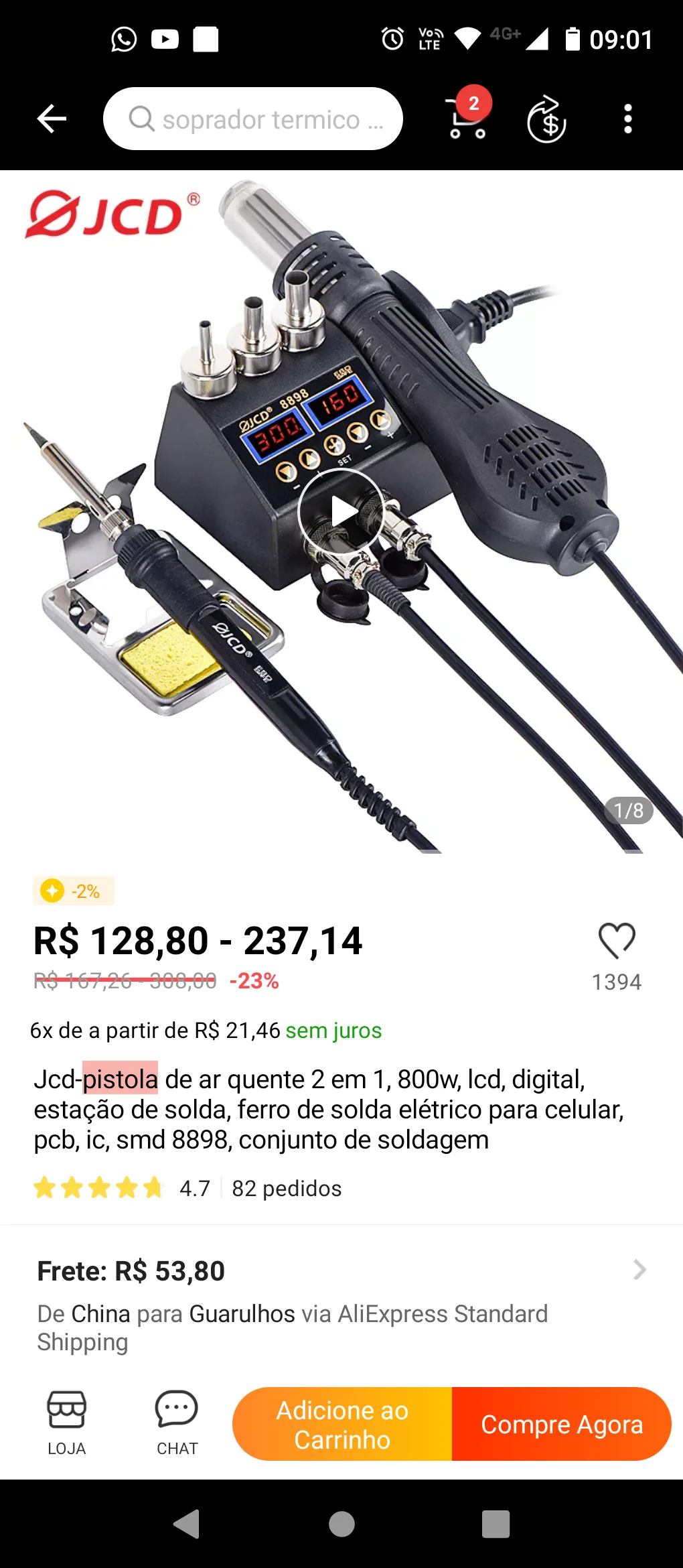This screenshot has width=683, height=1568.
Task: Open the three-dot overflow menu
Action: click(627, 119)
